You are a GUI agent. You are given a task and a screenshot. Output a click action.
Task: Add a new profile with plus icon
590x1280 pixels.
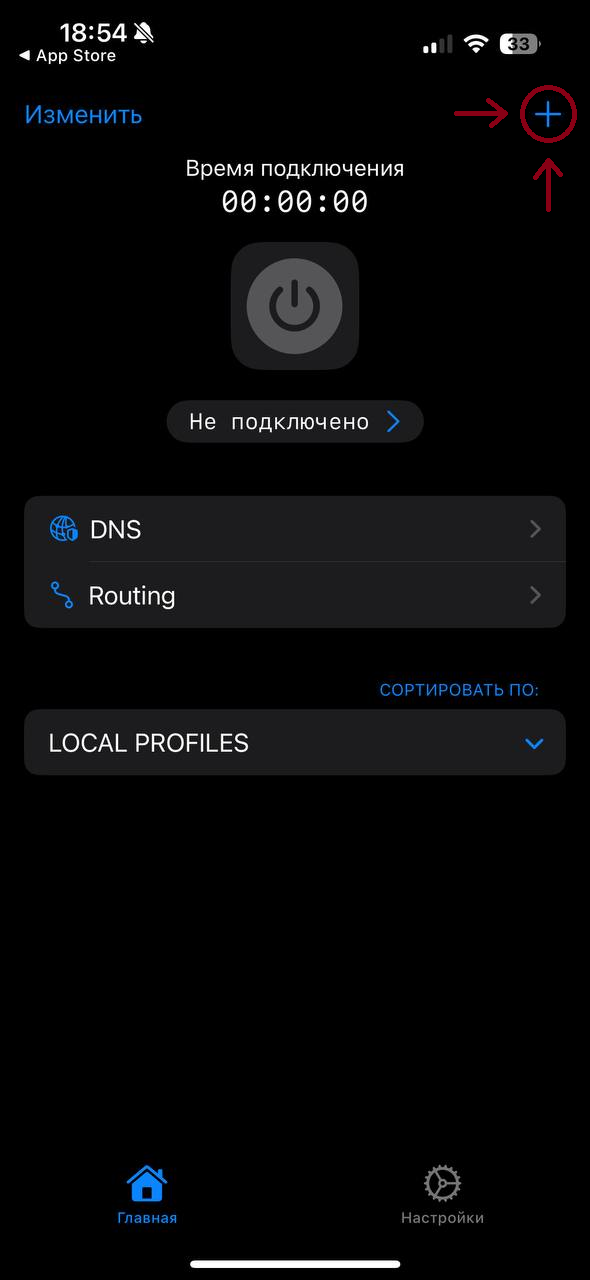pos(548,115)
